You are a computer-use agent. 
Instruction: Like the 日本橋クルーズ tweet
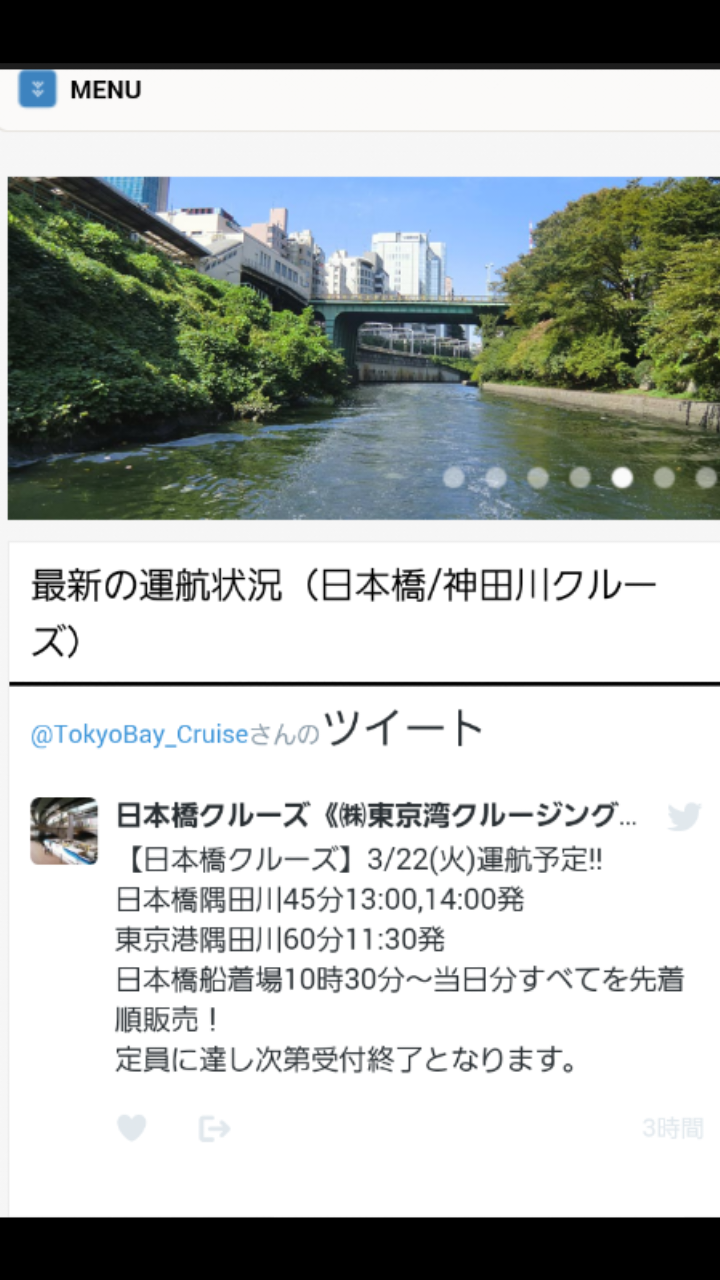(131, 1128)
